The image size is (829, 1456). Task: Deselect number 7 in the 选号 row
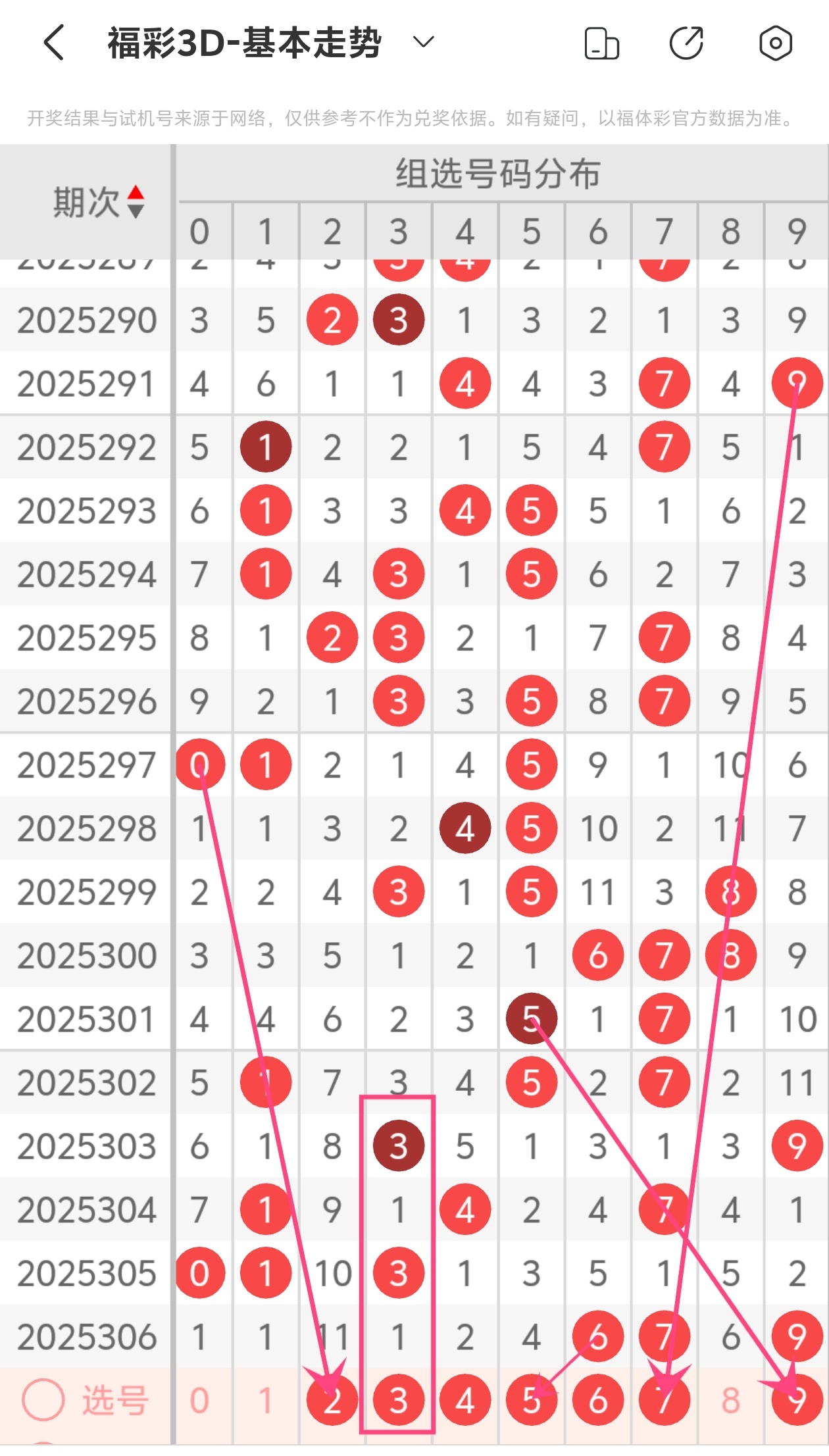click(x=665, y=1400)
